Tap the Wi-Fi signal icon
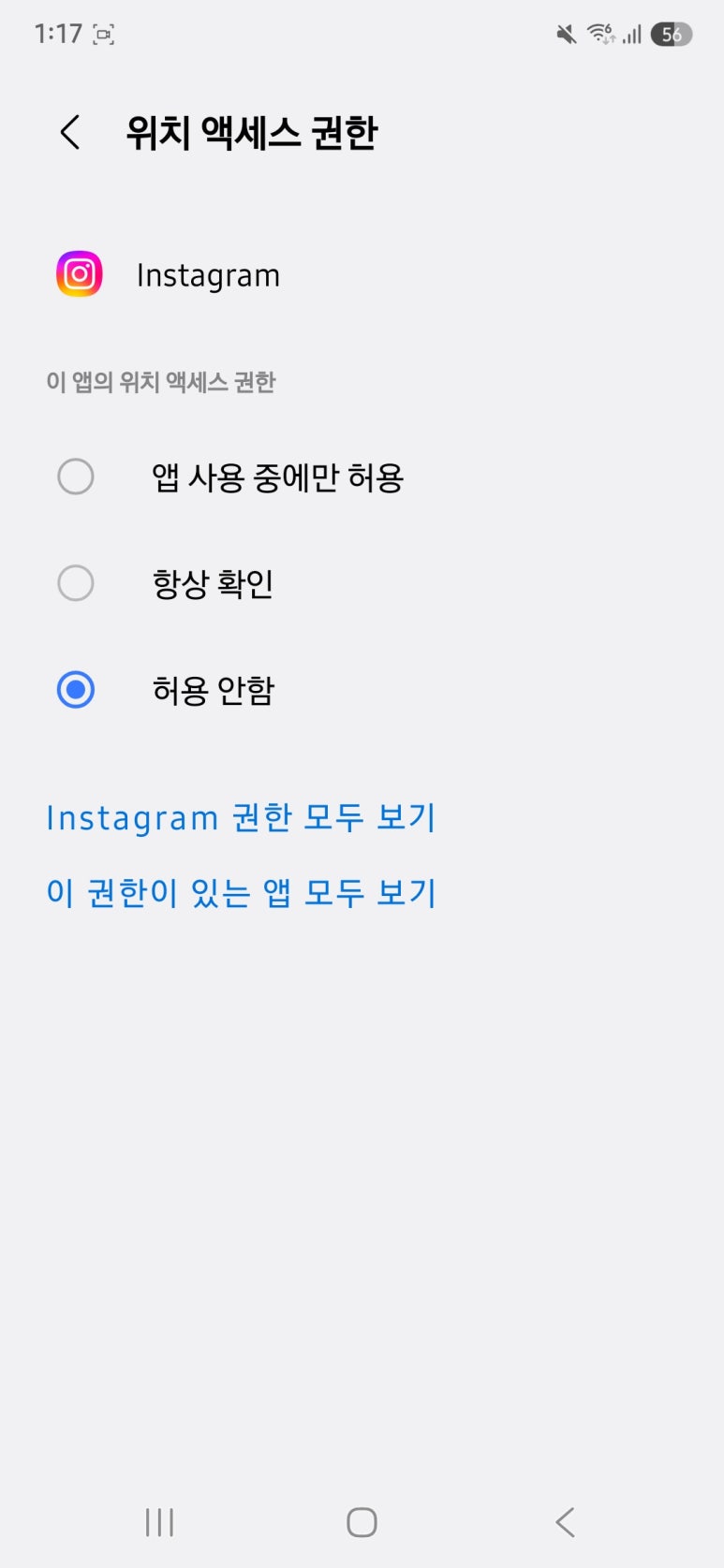724x1568 pixels. pyautogui.click(x=600, y=34)
